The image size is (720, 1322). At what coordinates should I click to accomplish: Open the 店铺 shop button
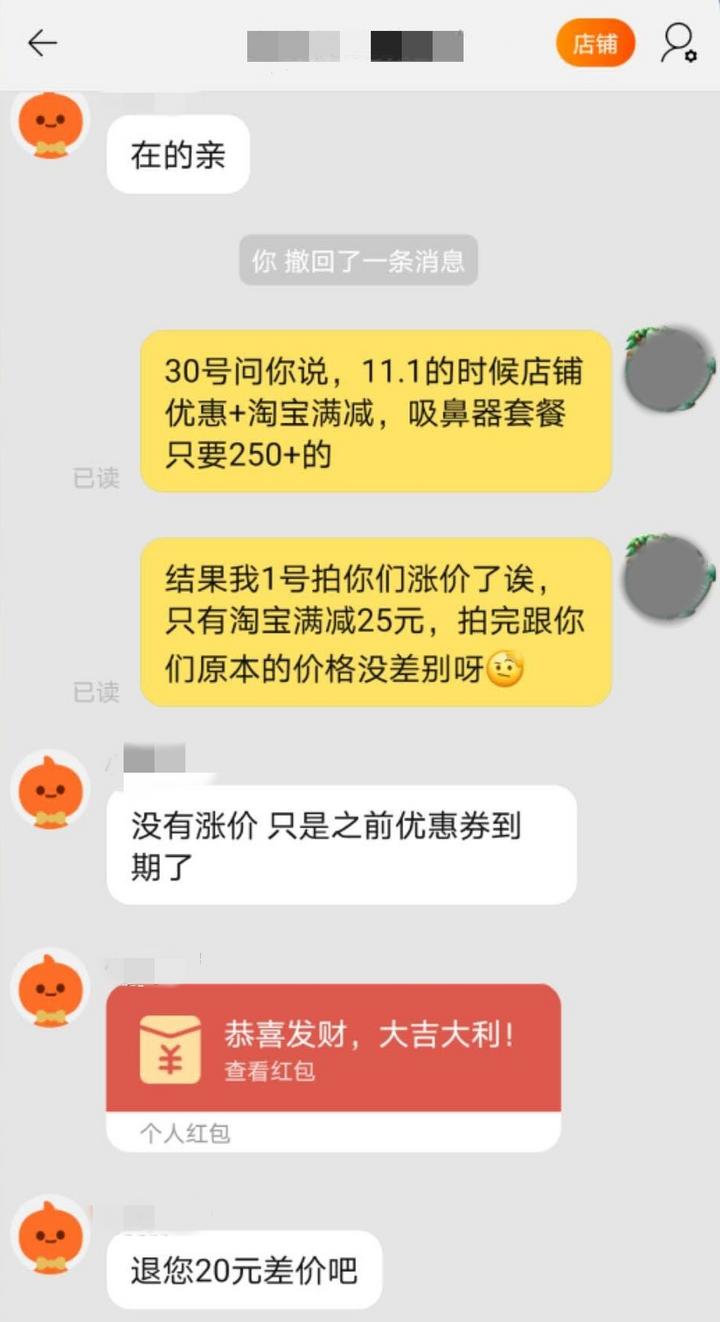click(x=595, y=44)
